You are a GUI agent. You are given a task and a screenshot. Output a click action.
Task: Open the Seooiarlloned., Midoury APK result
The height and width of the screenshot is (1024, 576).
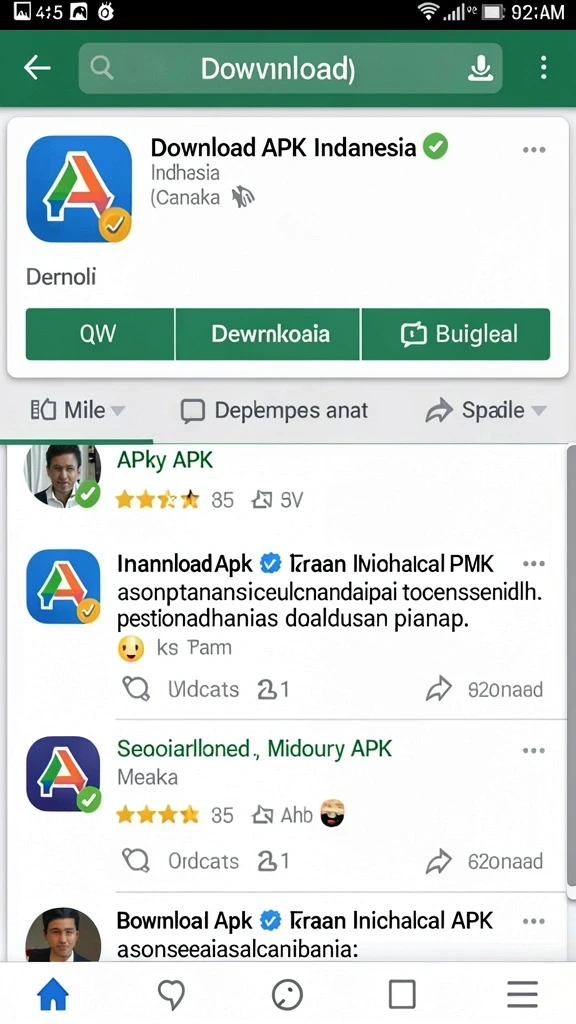[254, 748]
